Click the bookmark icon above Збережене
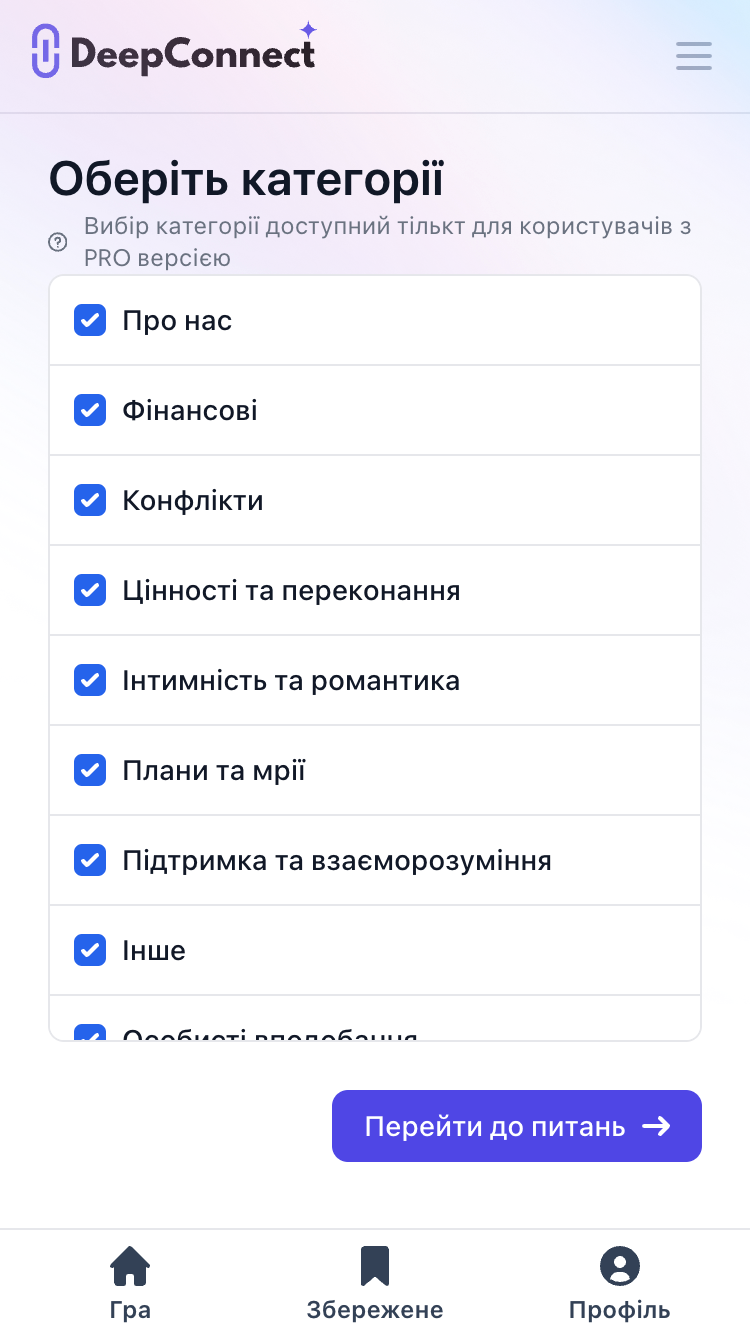 374,1265
